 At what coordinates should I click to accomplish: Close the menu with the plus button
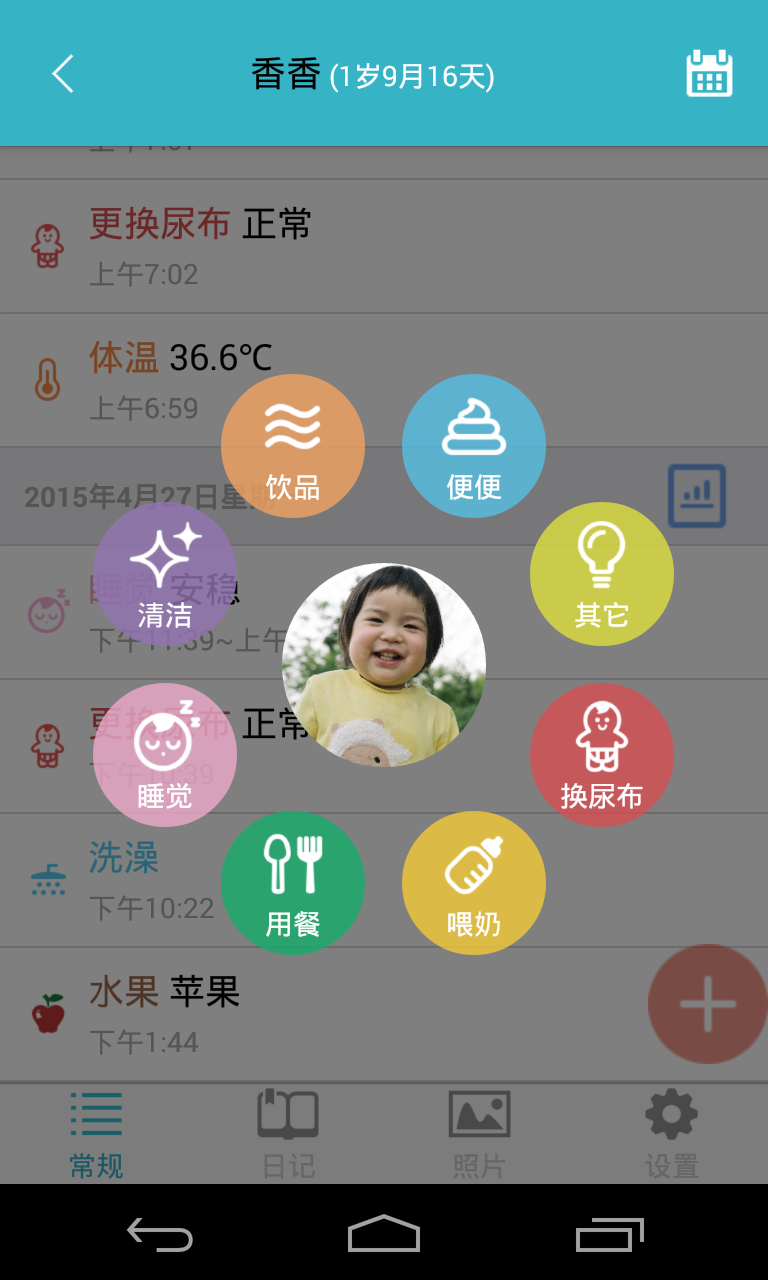(x=707, y=1004)
